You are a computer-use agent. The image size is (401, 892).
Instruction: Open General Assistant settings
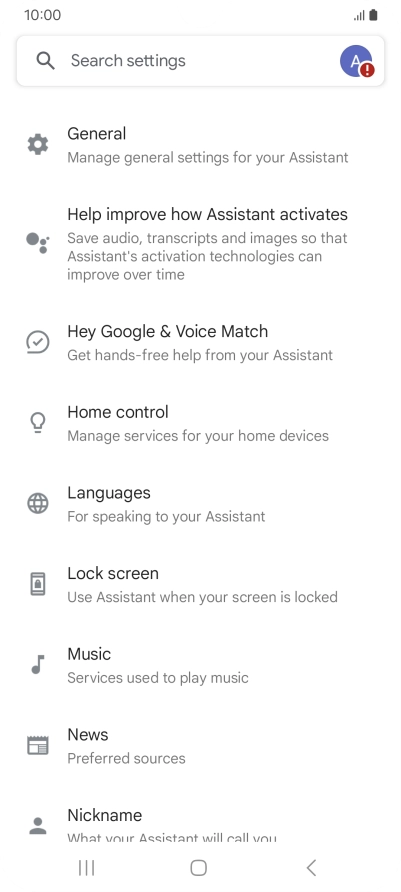pos(200,145)
